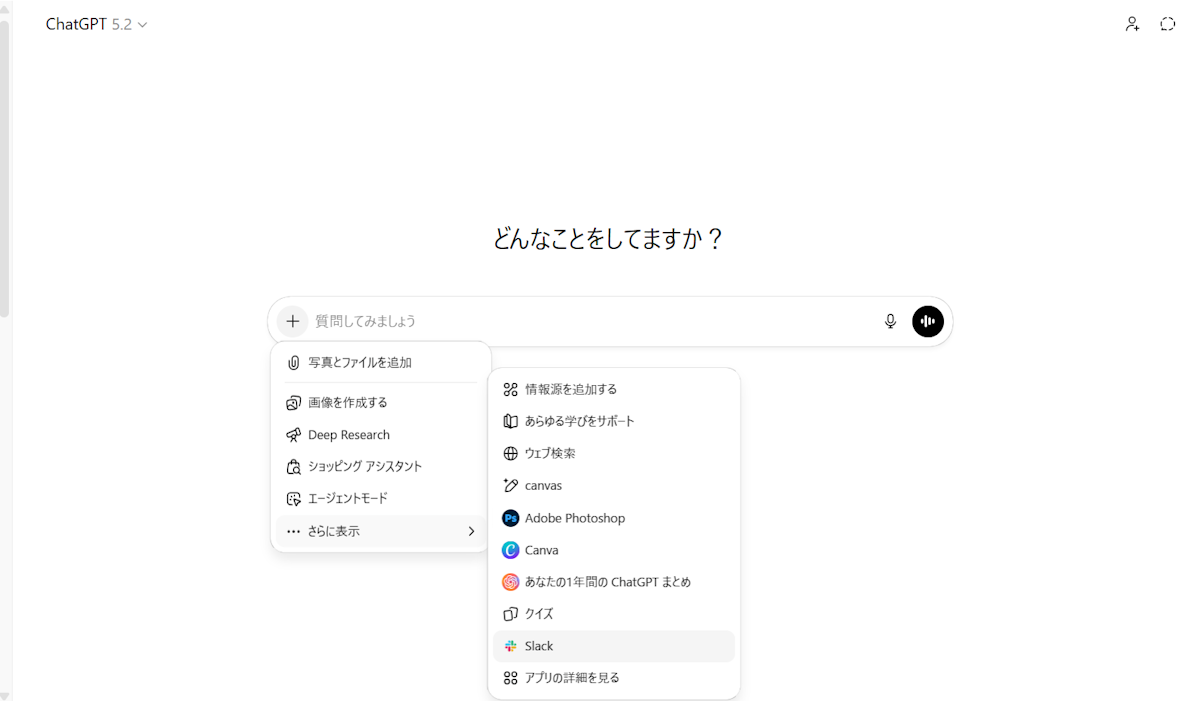Image resolution: width=1200 pixels, height=701 pixels.
Task: Select Adobe Photoshop app
Action: point(575,518)
